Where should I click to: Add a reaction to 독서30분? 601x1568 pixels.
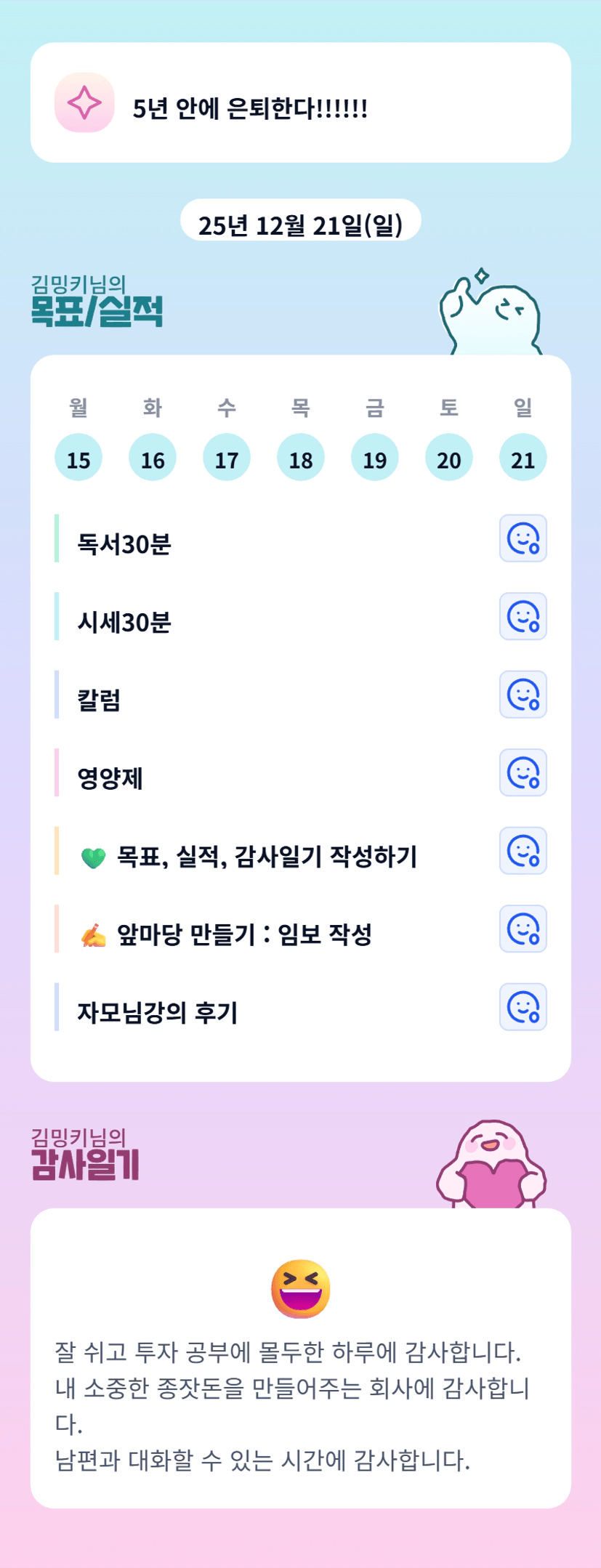(523, 538)
